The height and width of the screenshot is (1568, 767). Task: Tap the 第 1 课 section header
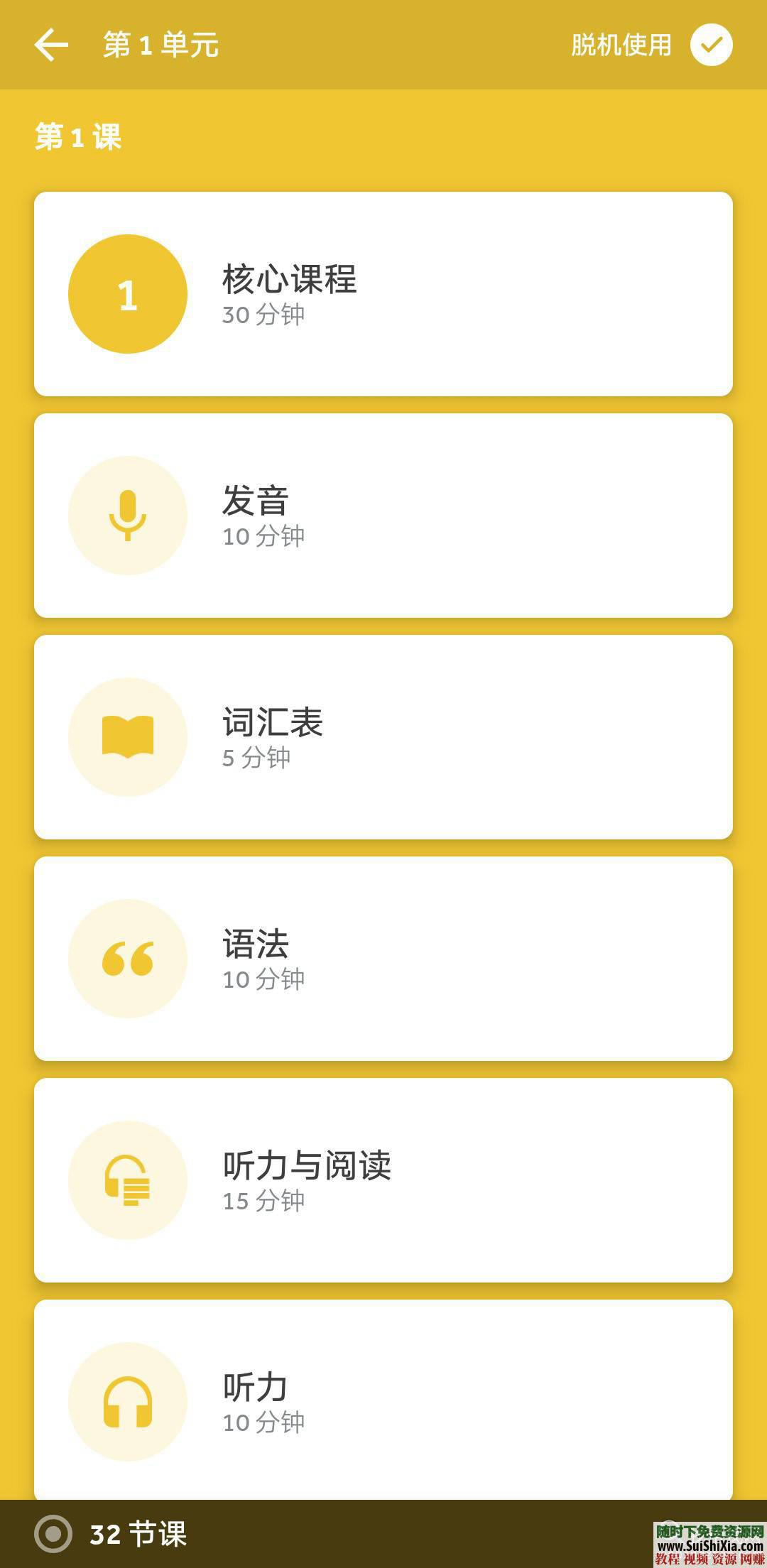(x=78, y=136)
